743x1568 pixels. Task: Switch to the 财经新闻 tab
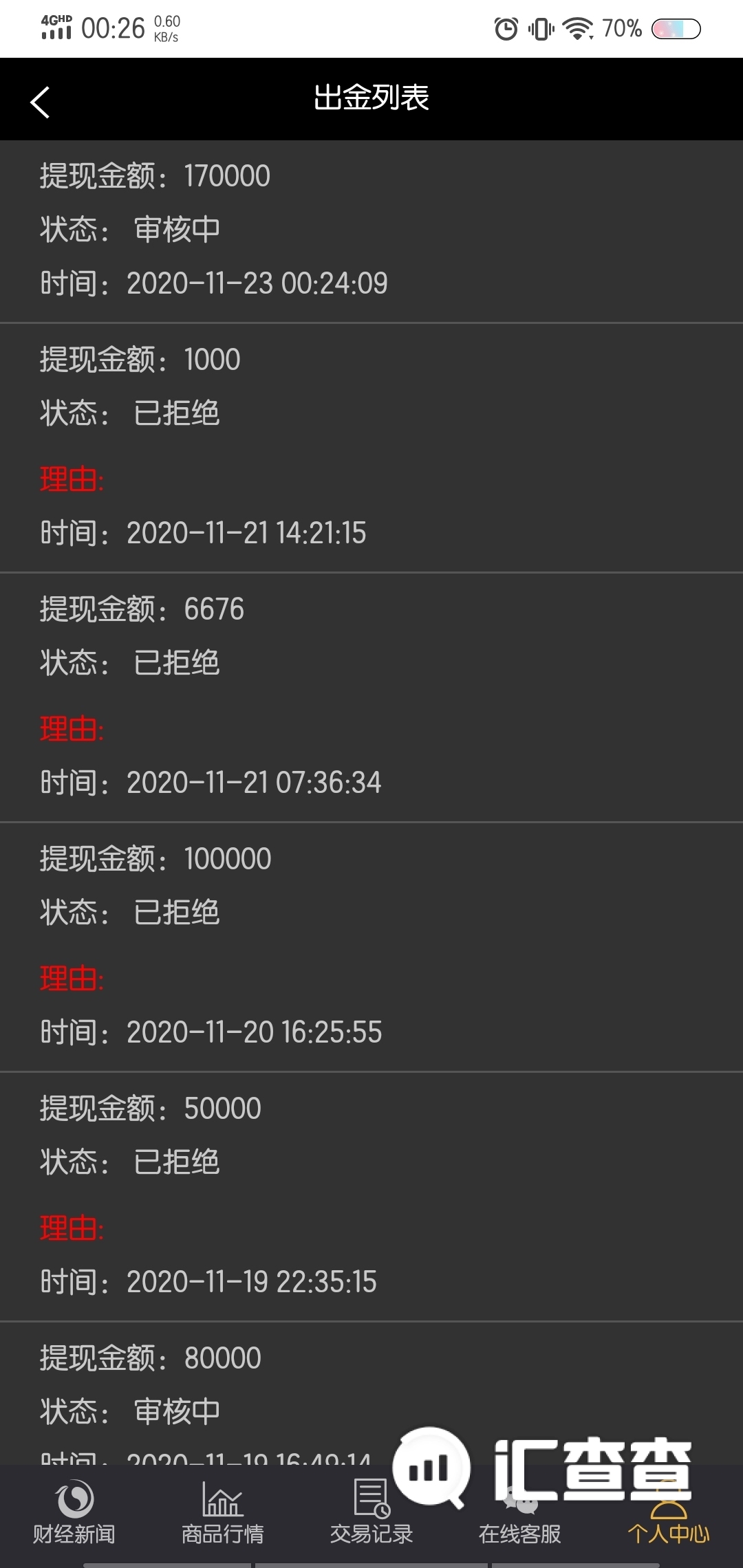74,1514
